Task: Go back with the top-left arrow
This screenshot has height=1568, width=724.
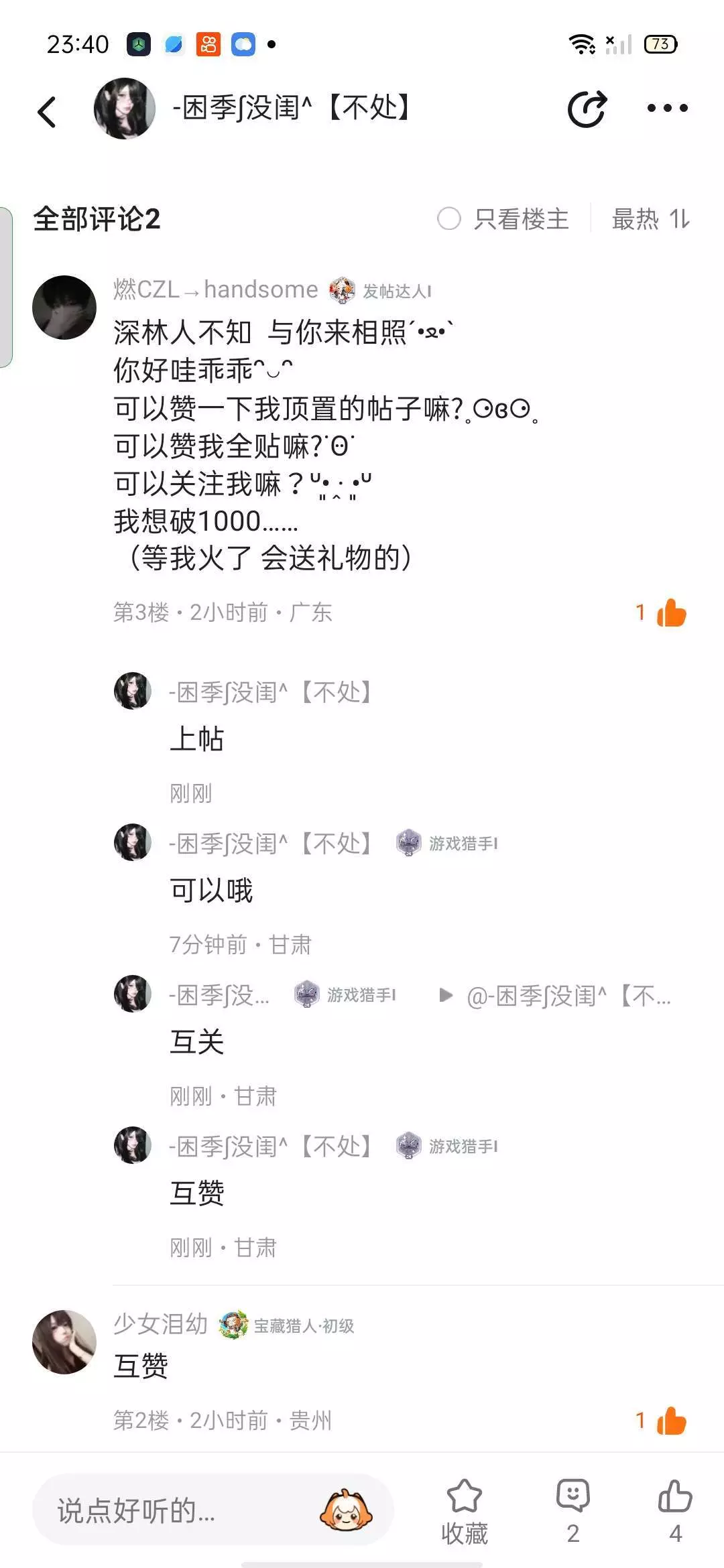Action: tap(47, 112)
